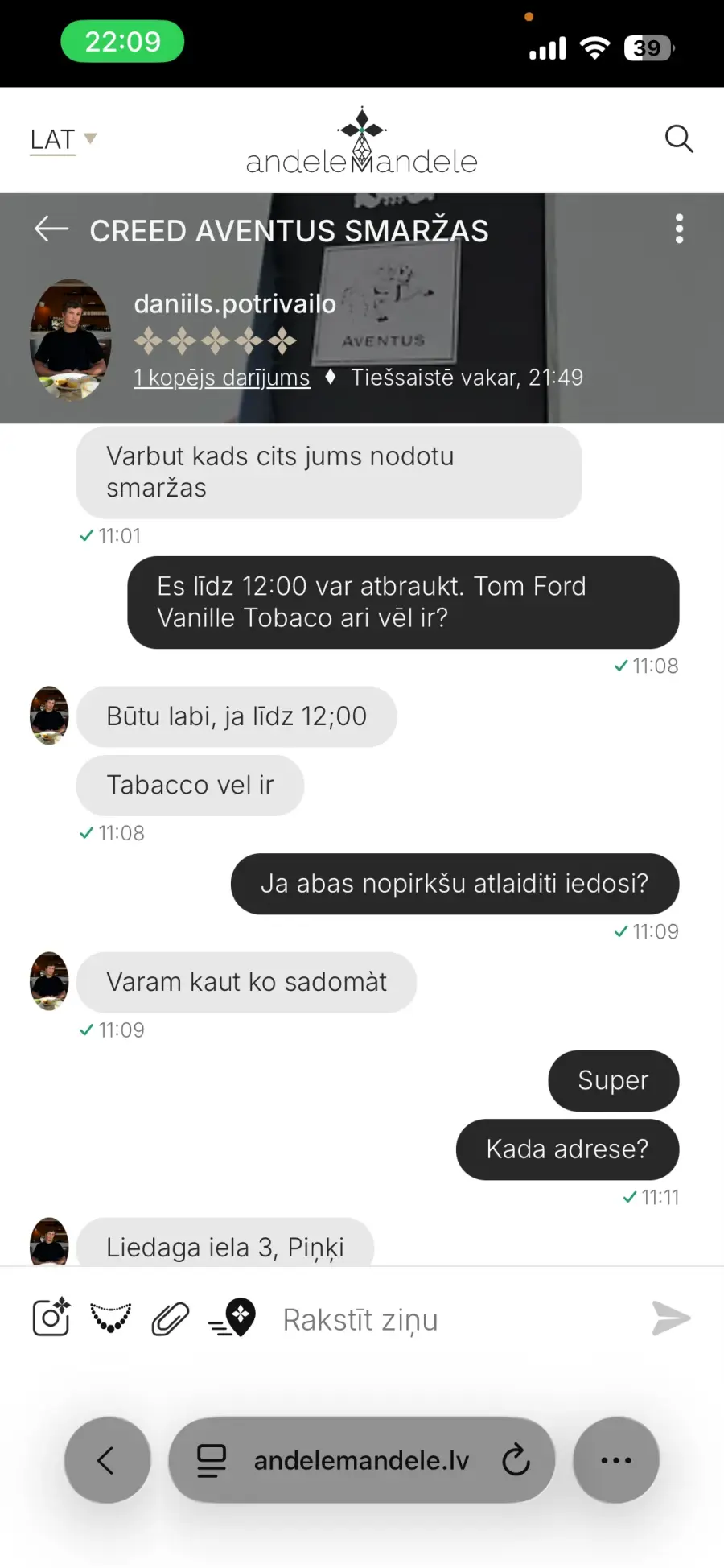Go to the andelemandele home logo
Screen dimensions: 724x1568
362,142
